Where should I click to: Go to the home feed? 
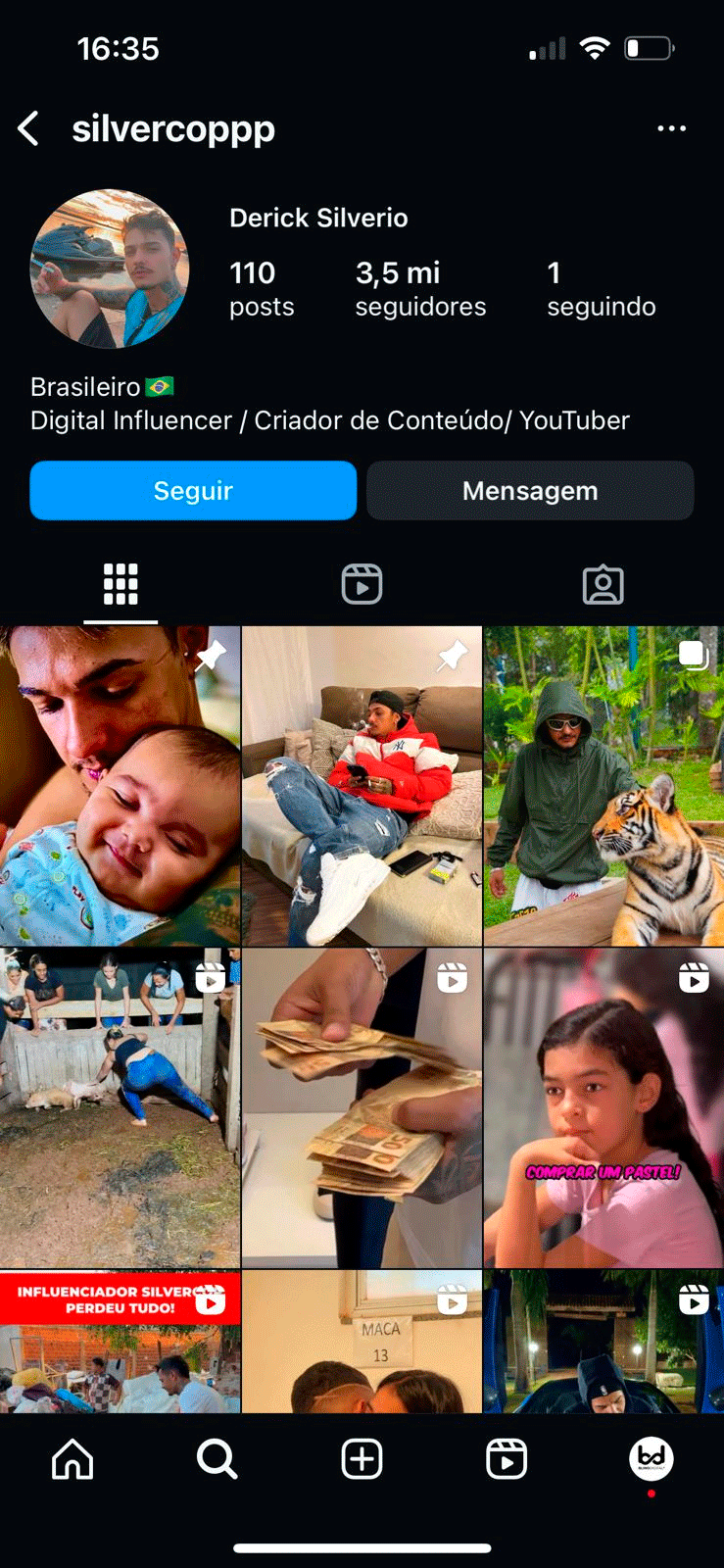(x=72, y=1459)
